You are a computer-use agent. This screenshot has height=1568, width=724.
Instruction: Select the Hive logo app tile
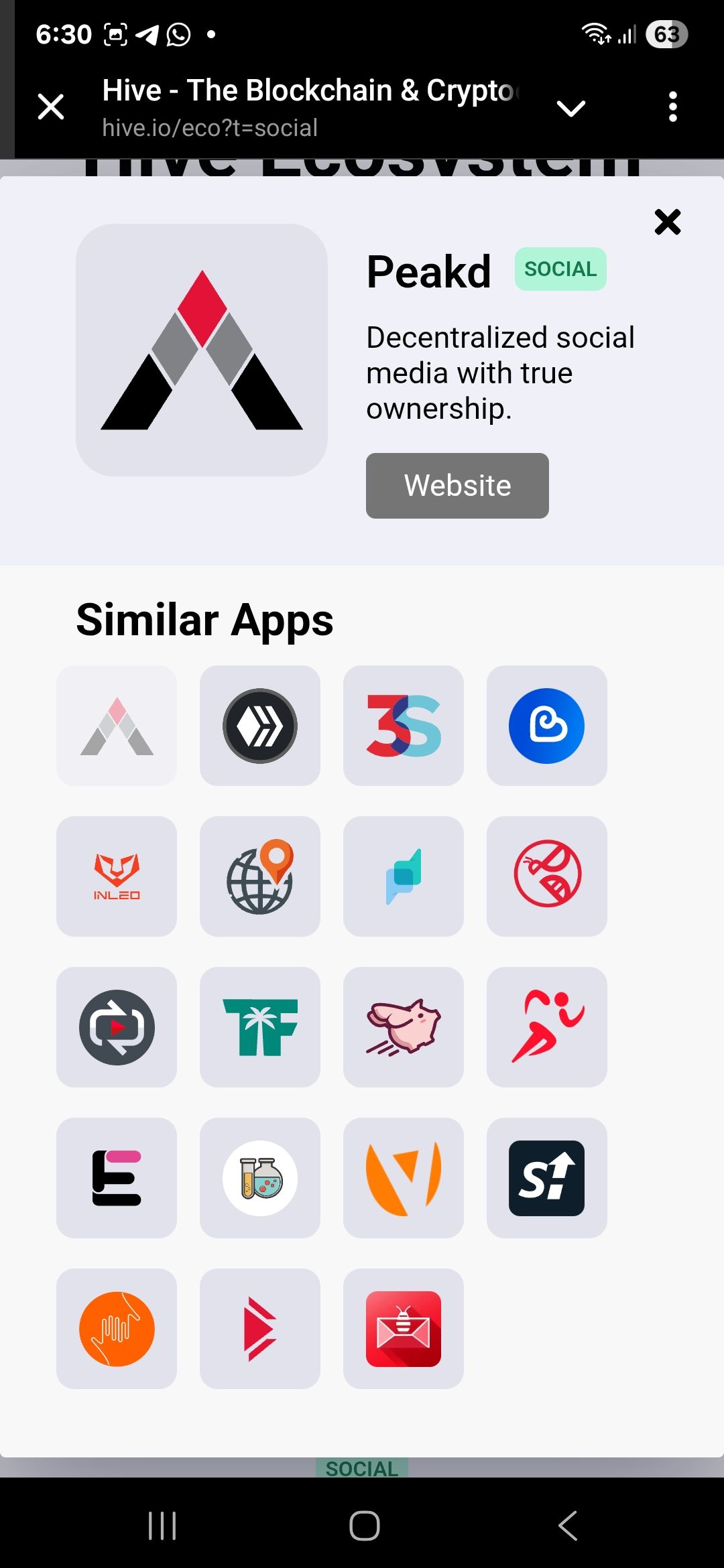[x=260, y=726]
